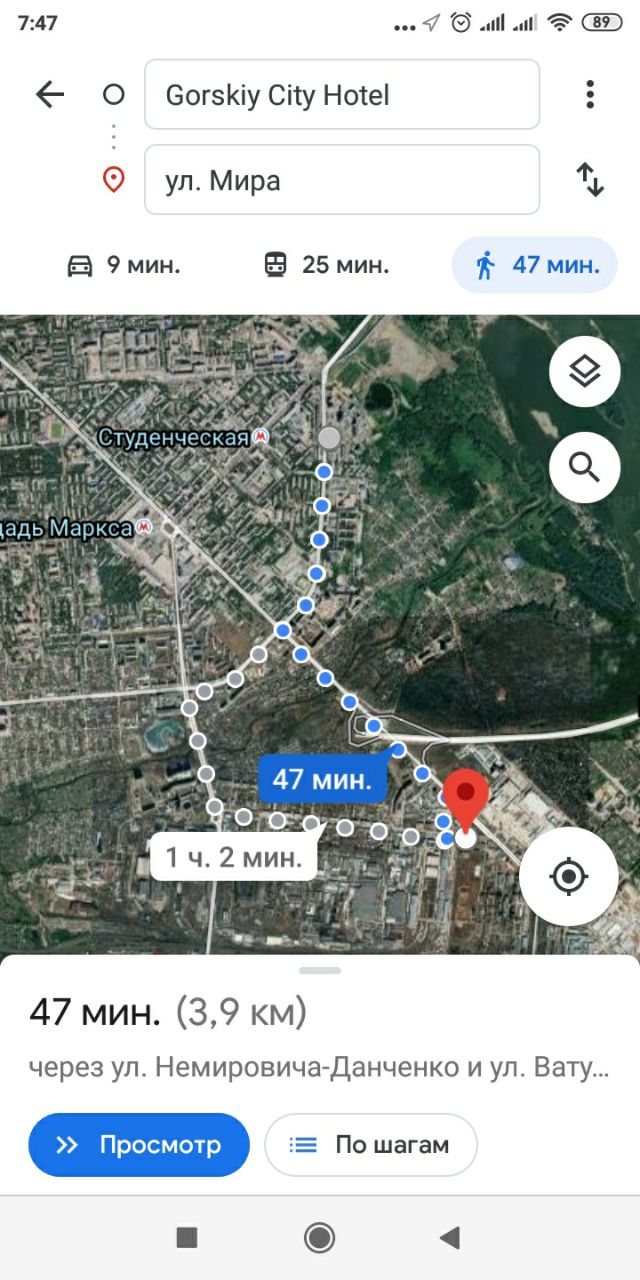Image resolution: width=640 pixels, height=1280 pixels.
Task: Open recent apps with square button
Action: tap(187, 1238)
